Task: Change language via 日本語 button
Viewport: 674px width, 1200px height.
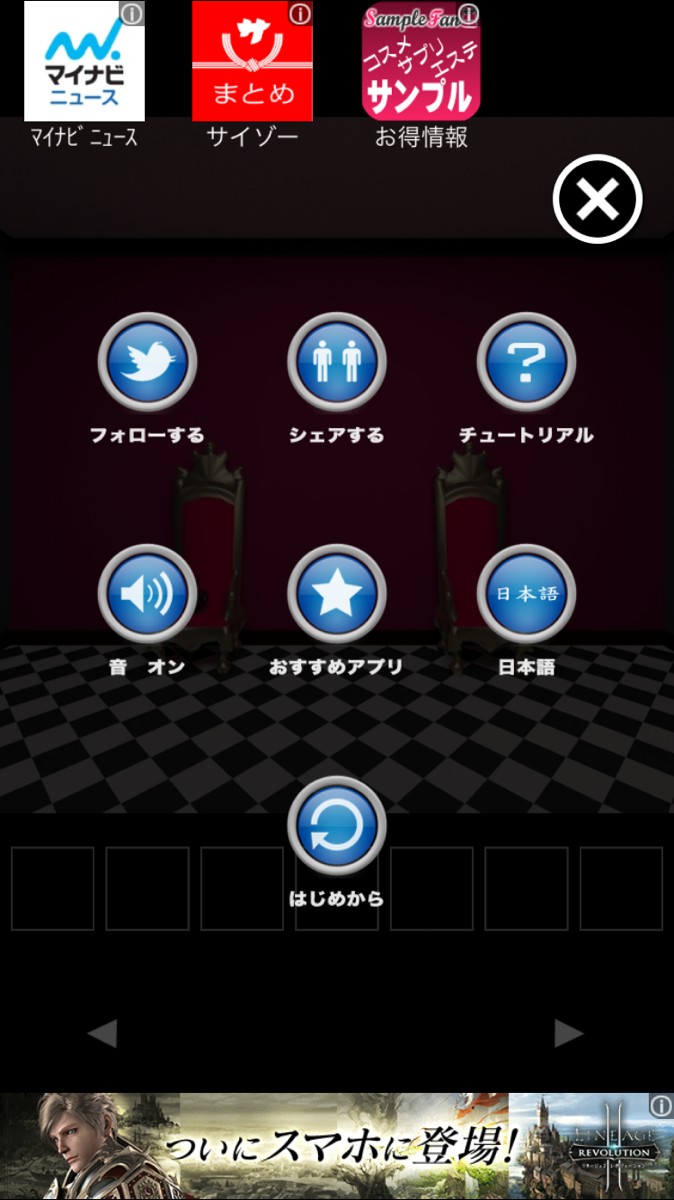Action: [526, 594]
